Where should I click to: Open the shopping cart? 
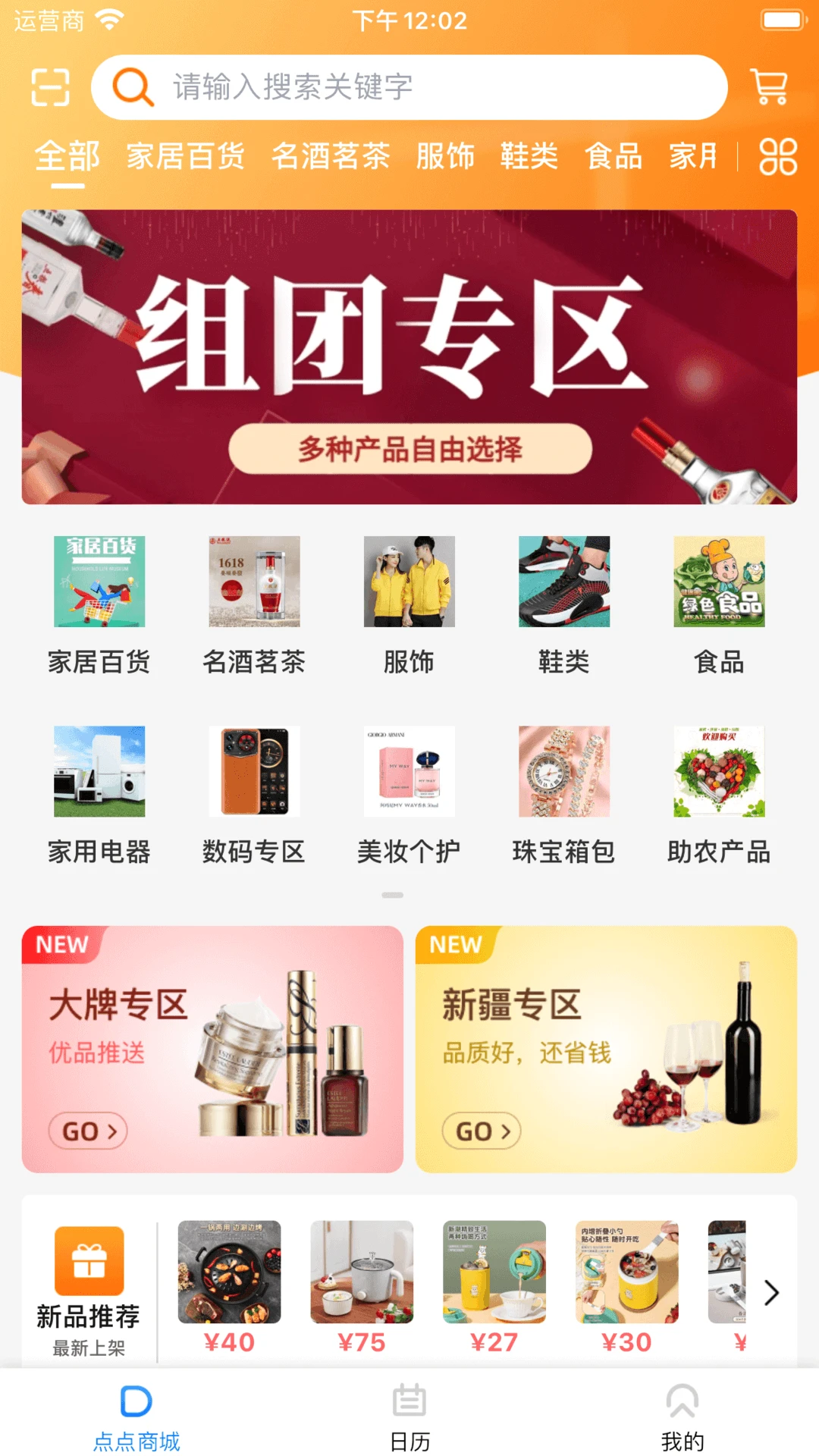coord(770,87)
